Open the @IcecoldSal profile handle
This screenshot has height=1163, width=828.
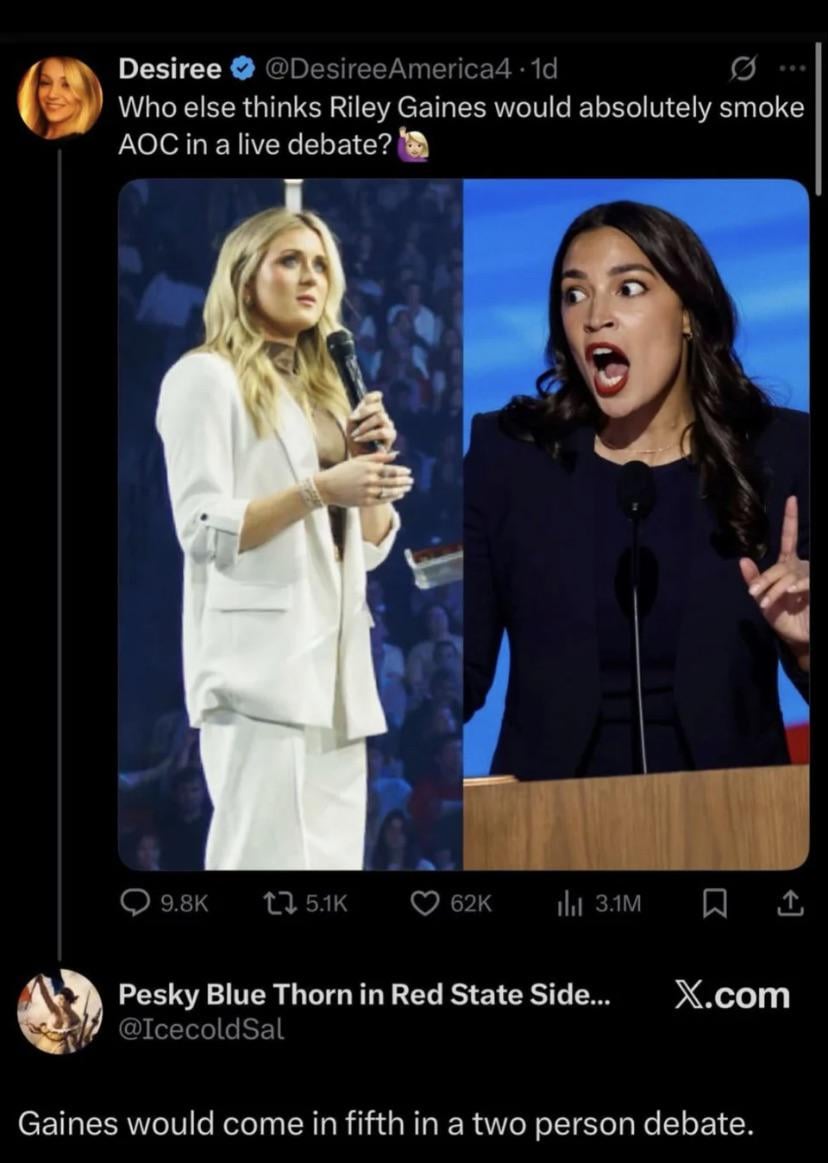tap(202, 1029)
